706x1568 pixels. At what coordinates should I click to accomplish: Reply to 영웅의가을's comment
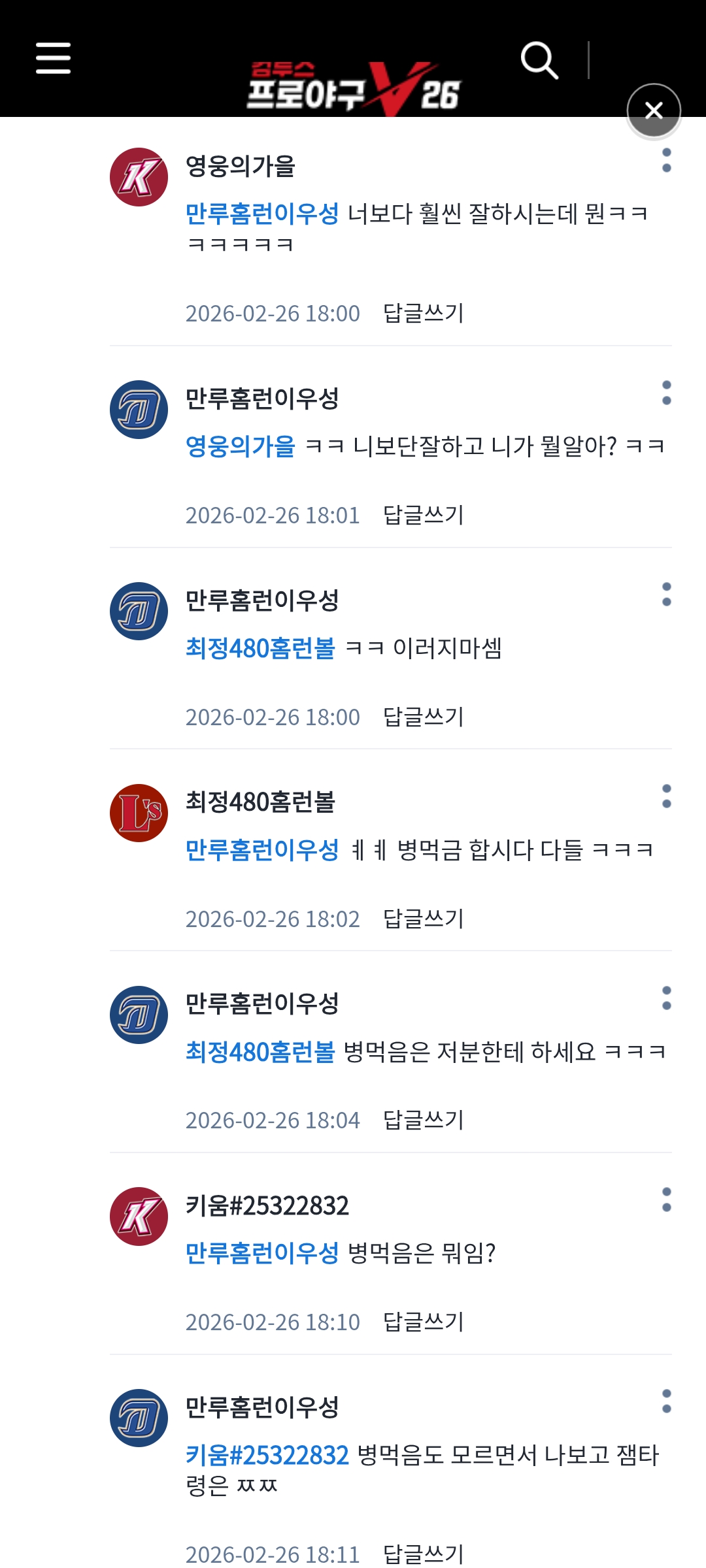click(x=423, y=314)
